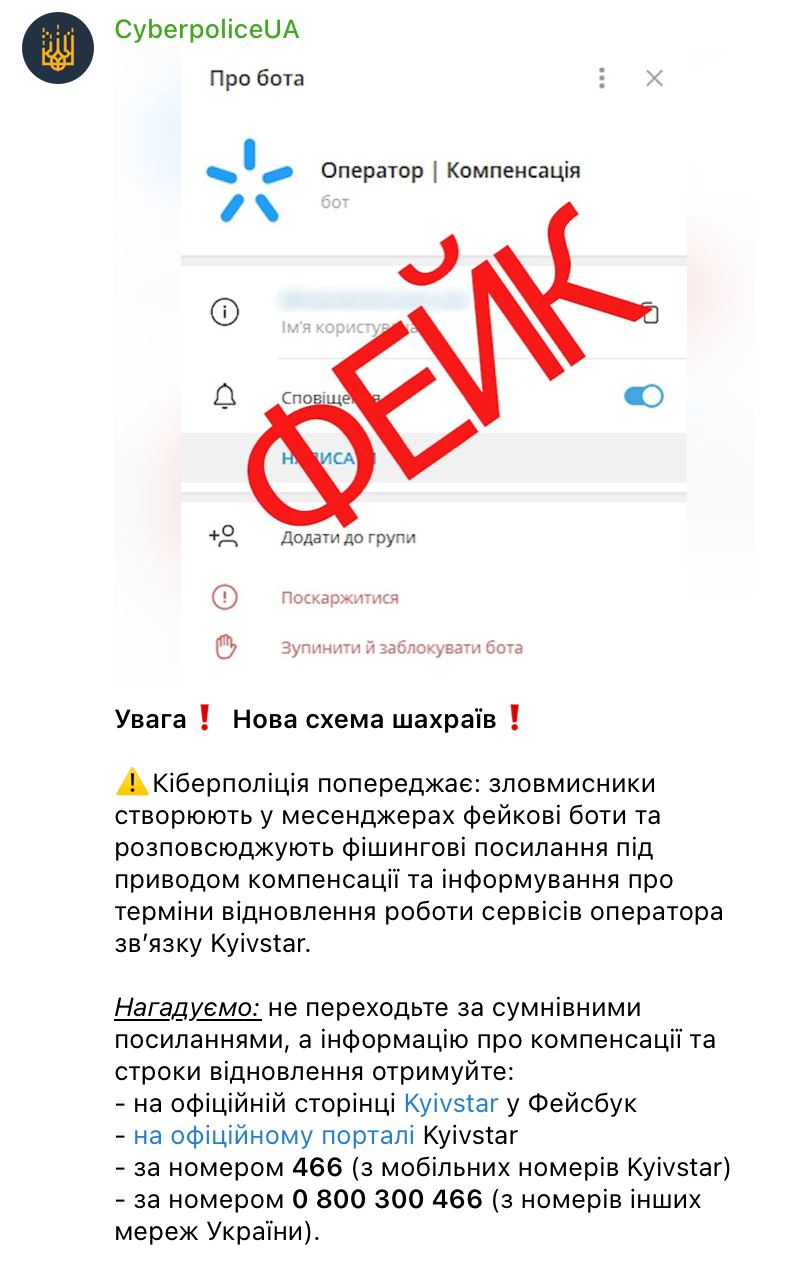Open the CyberpoliceUA channel avatar
Image resolution: width=786 pixels, height=1262 pixels.
pos(58,48)
